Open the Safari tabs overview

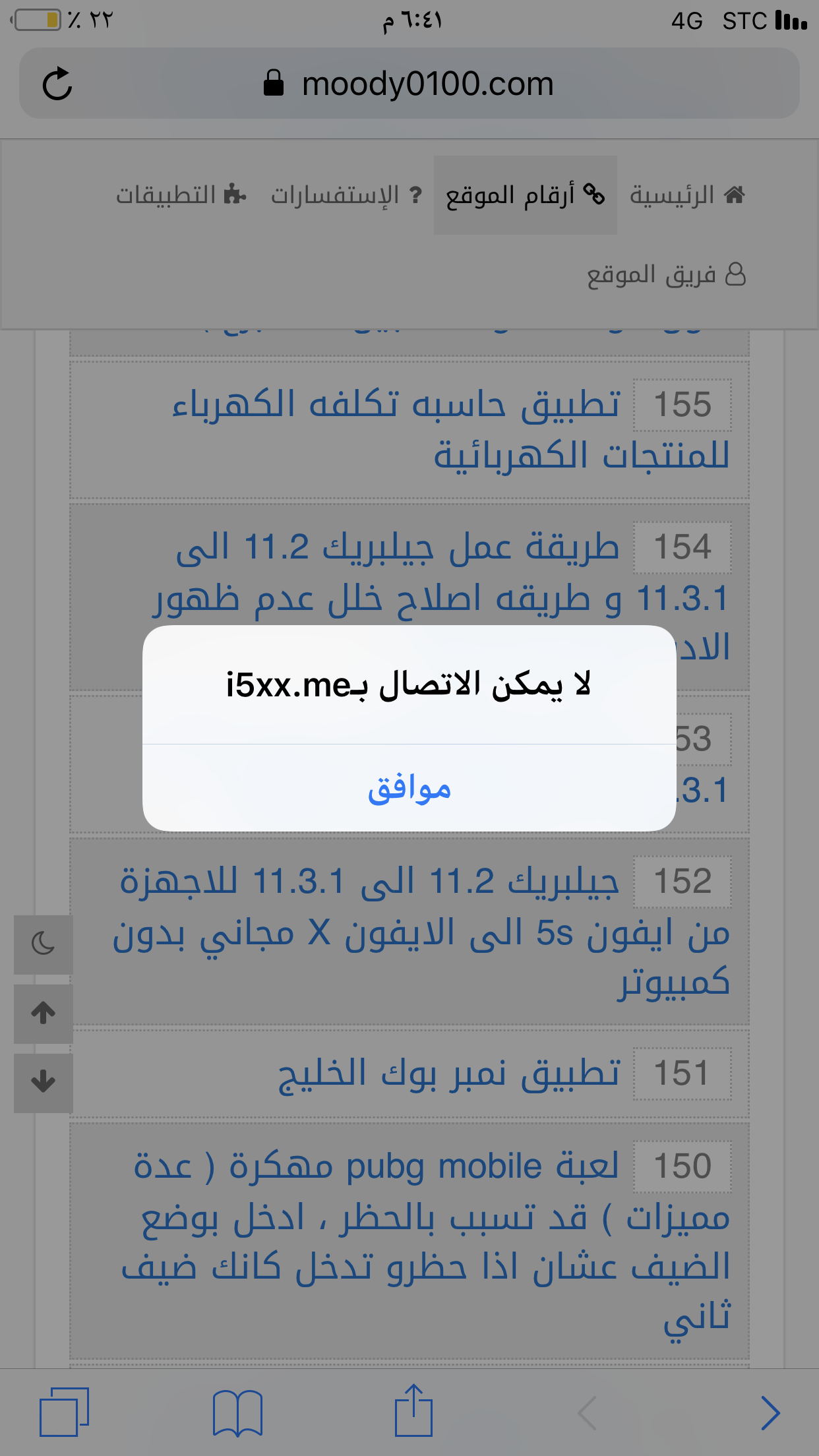coord(64,1412)
